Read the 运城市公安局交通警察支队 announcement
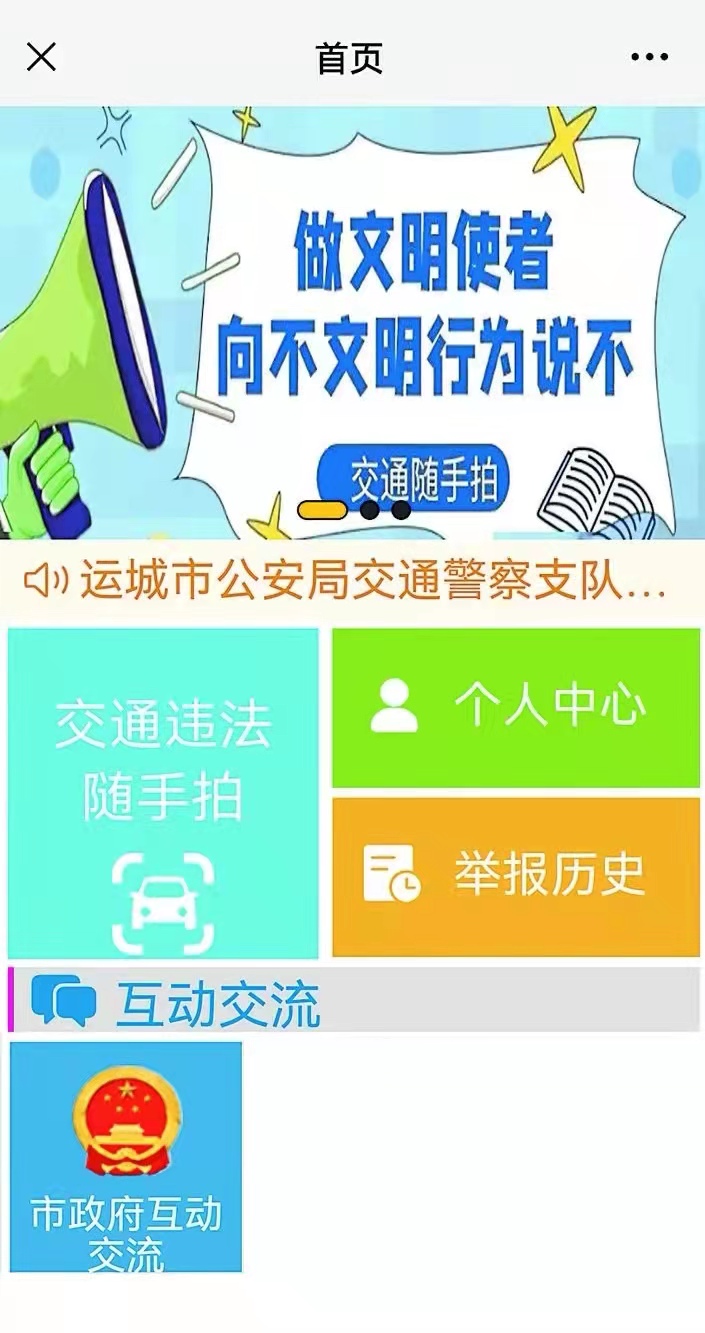The width and height of the screenshot is (705, 1333). click(x=352, y=580)
